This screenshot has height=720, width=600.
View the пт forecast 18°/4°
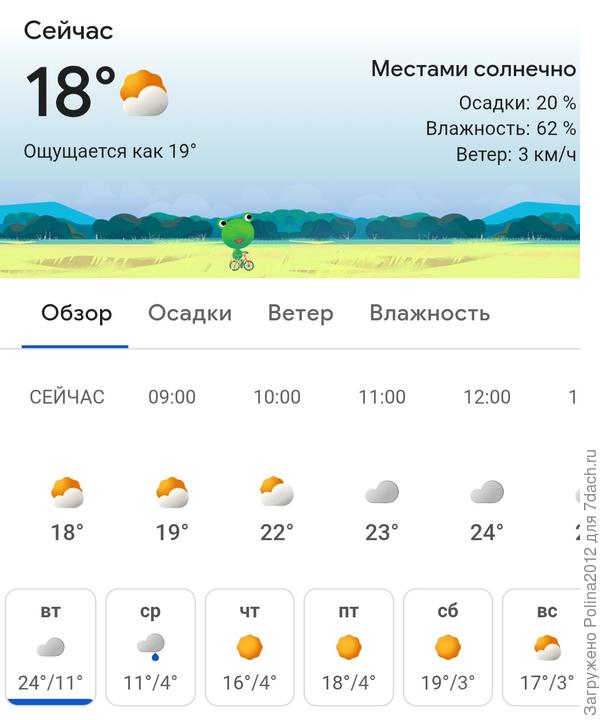348,646
